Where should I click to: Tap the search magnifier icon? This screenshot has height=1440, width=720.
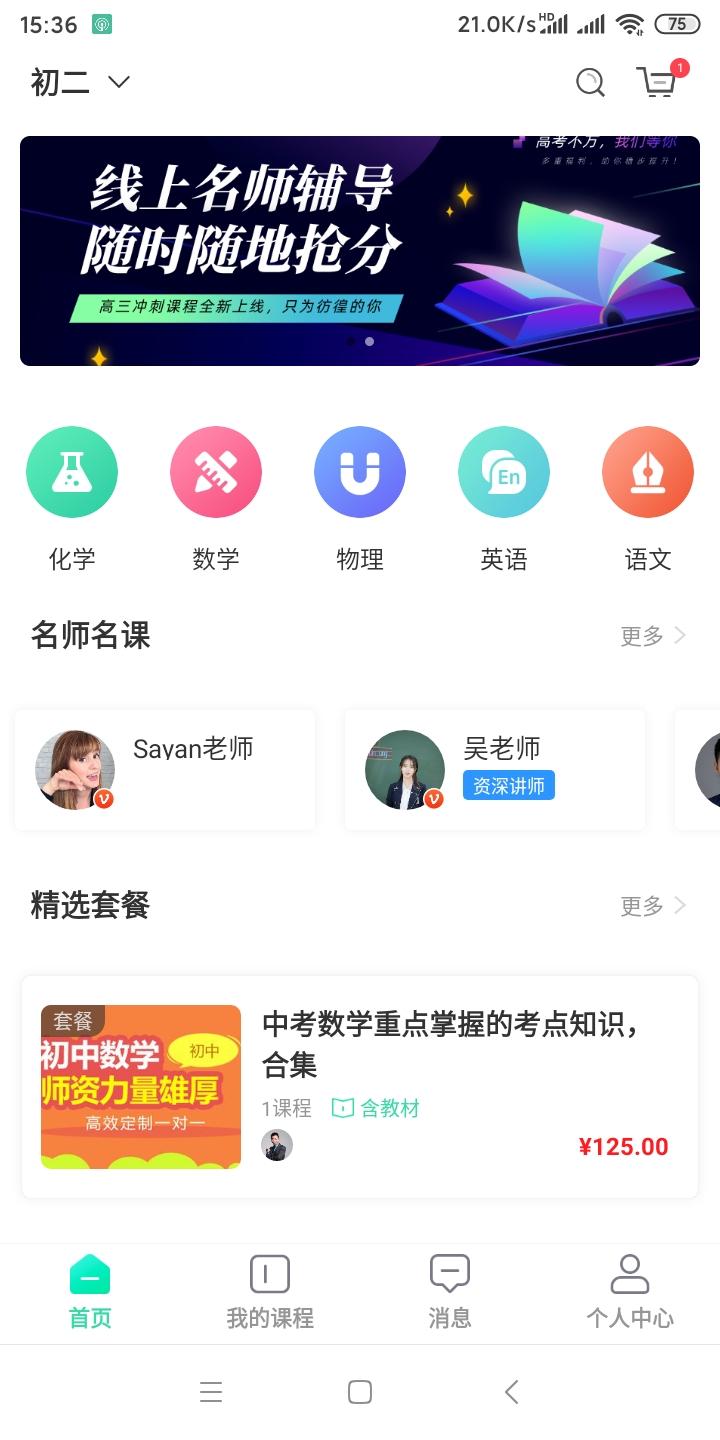pos(590,82)
